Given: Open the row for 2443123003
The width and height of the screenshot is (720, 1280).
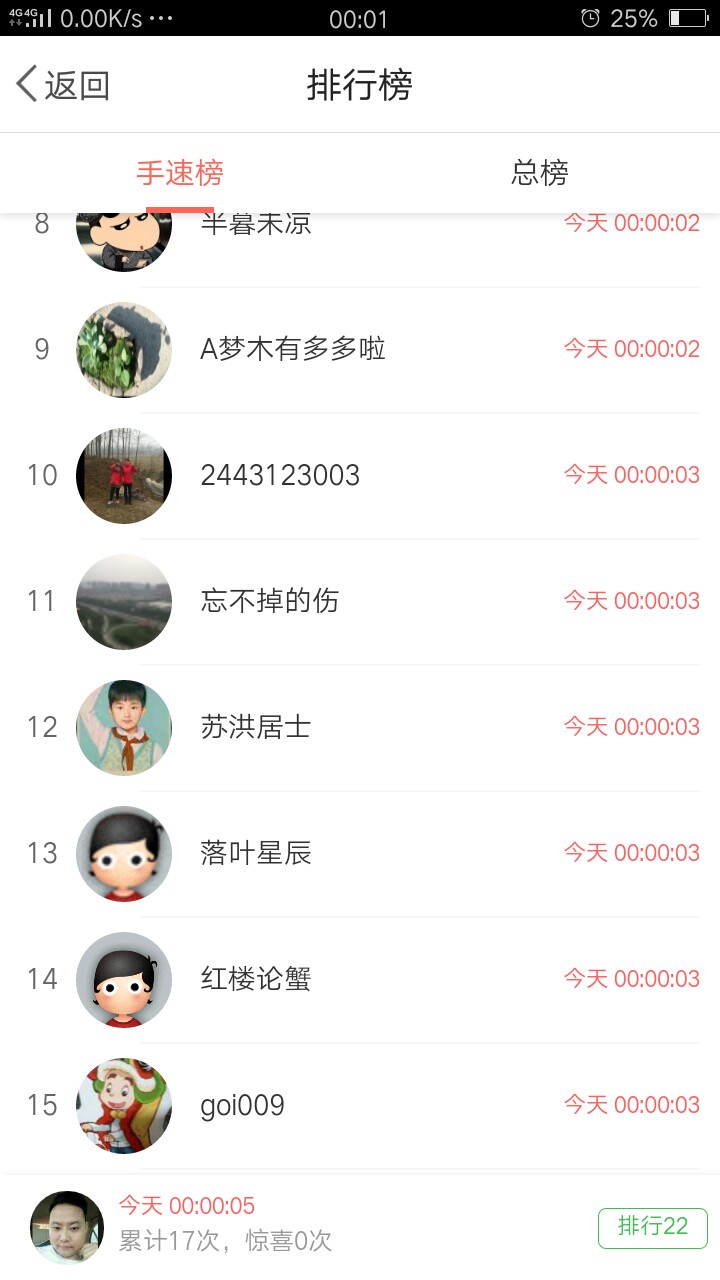Looking at the screenshot, I should (x=360, y=476).
